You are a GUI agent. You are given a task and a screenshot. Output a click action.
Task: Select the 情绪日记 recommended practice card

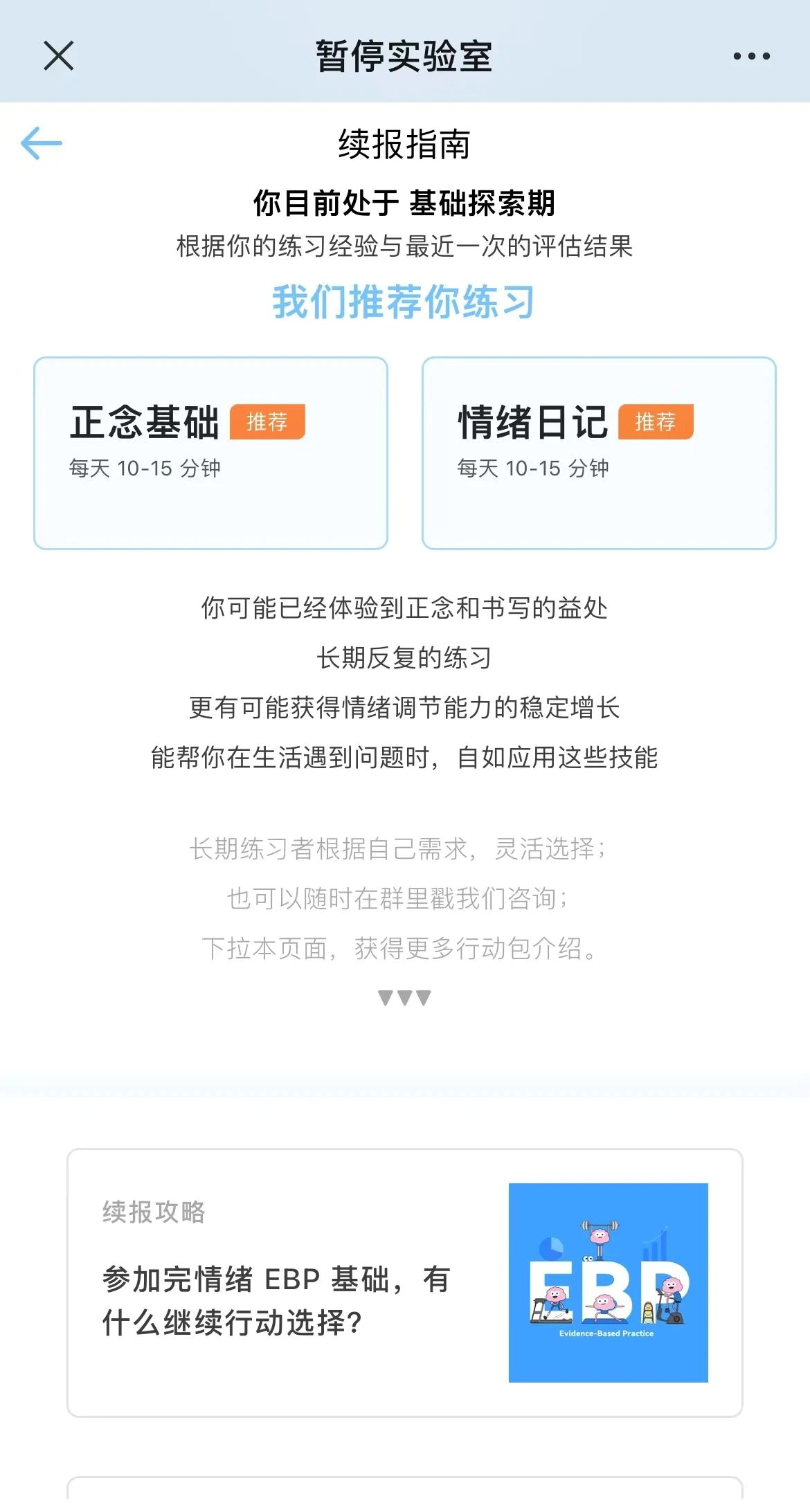point(599,453)
